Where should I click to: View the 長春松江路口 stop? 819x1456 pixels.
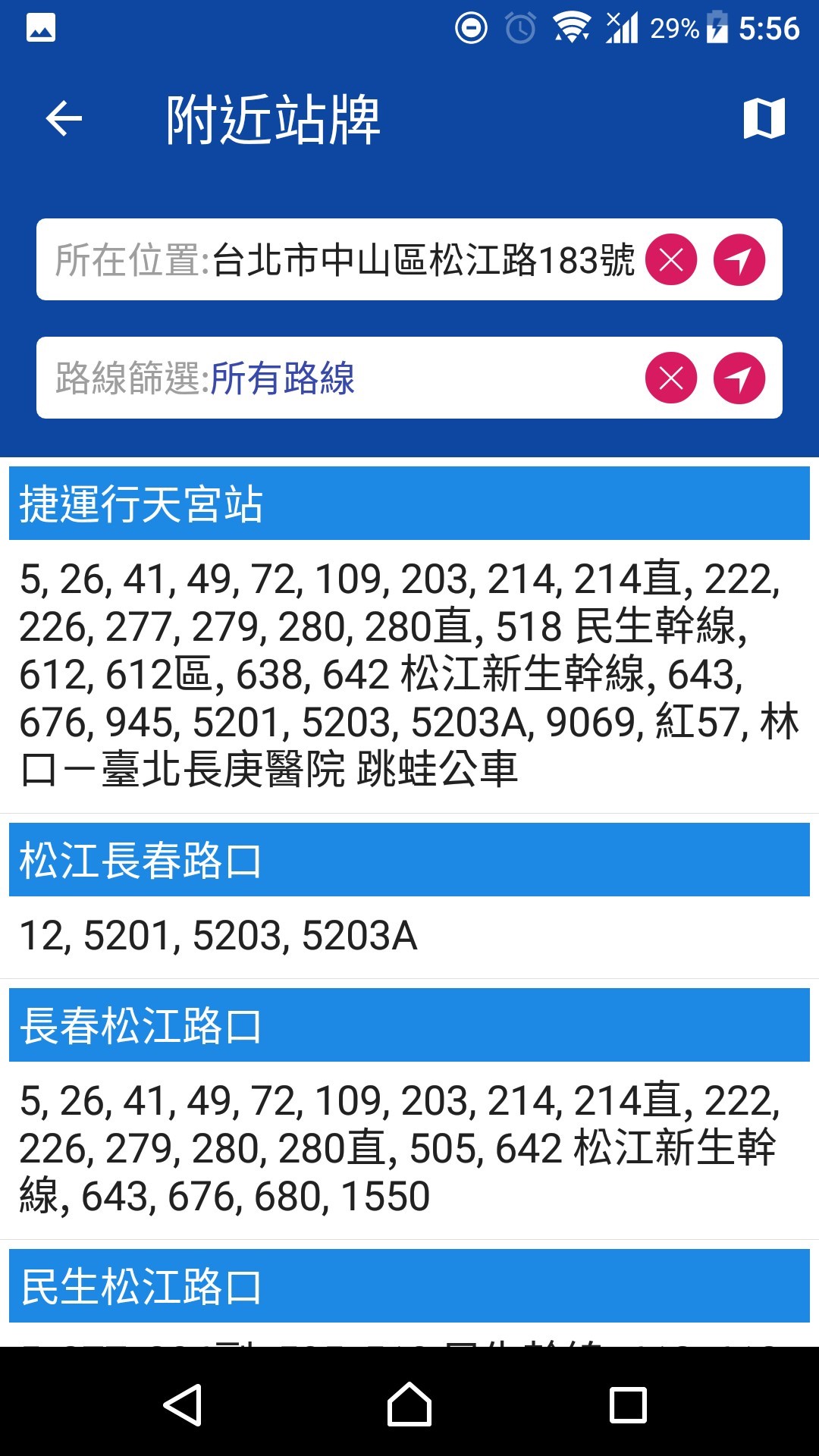409,1025
